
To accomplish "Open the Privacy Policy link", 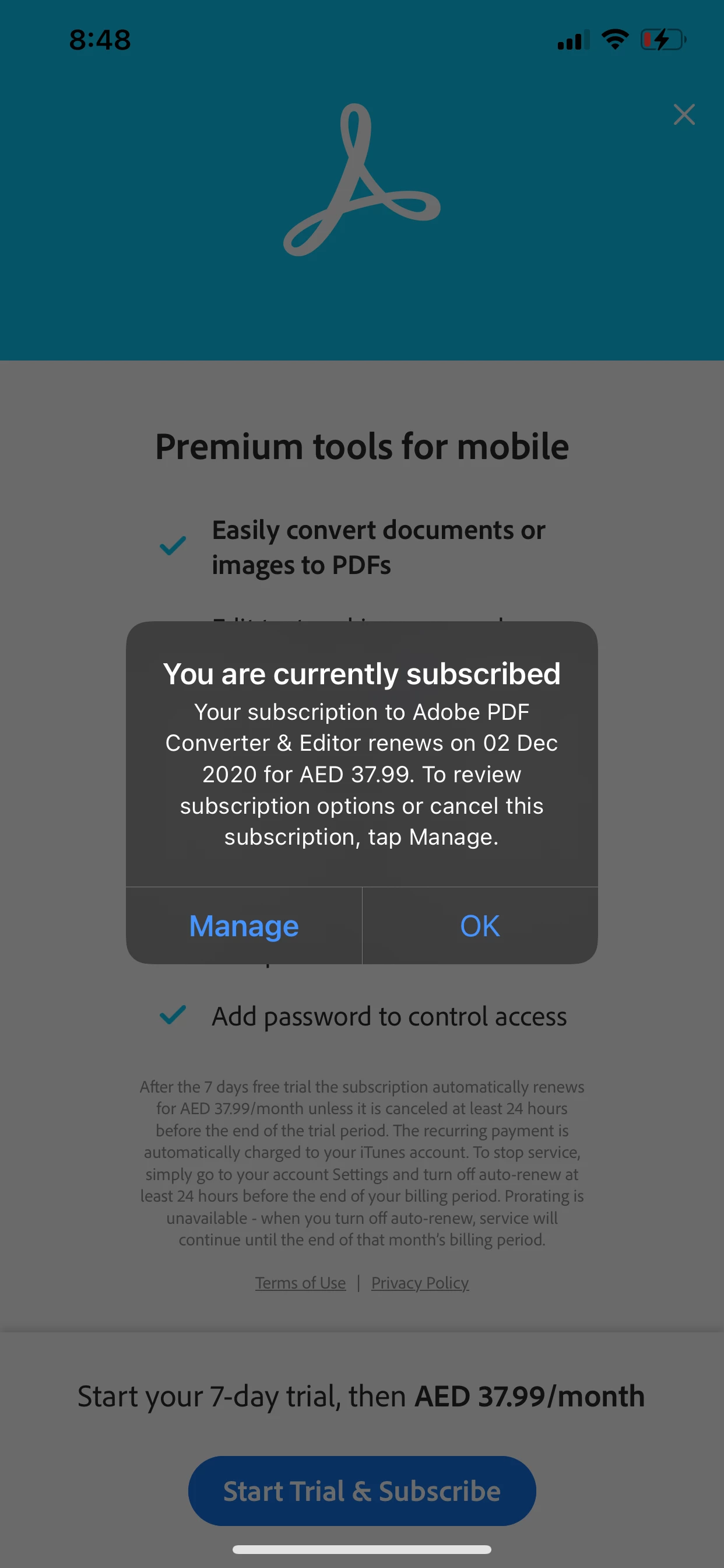I will pos(420,1283).
